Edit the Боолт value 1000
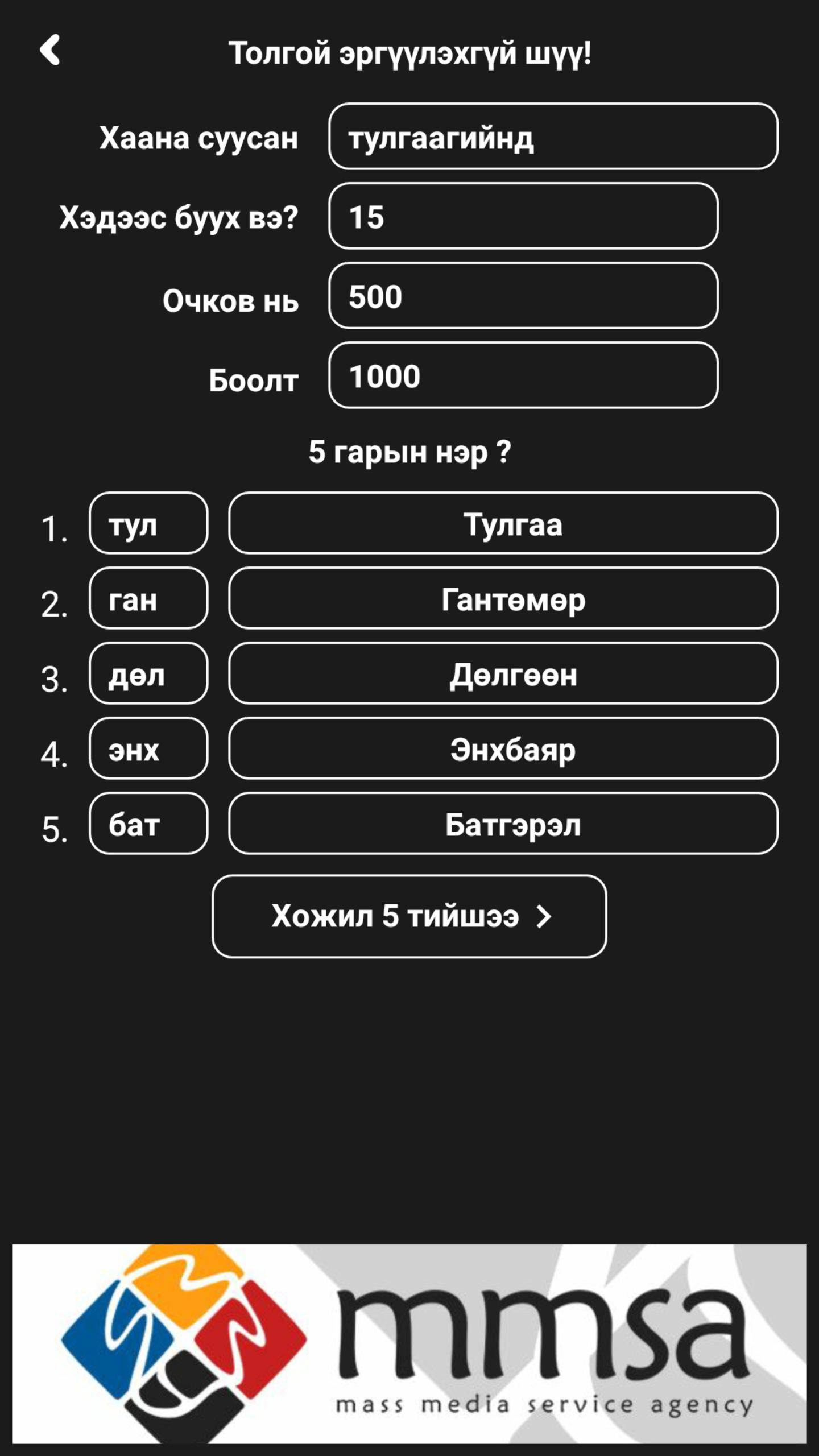This screenshot has height=1456, width=819. point(523,375)
